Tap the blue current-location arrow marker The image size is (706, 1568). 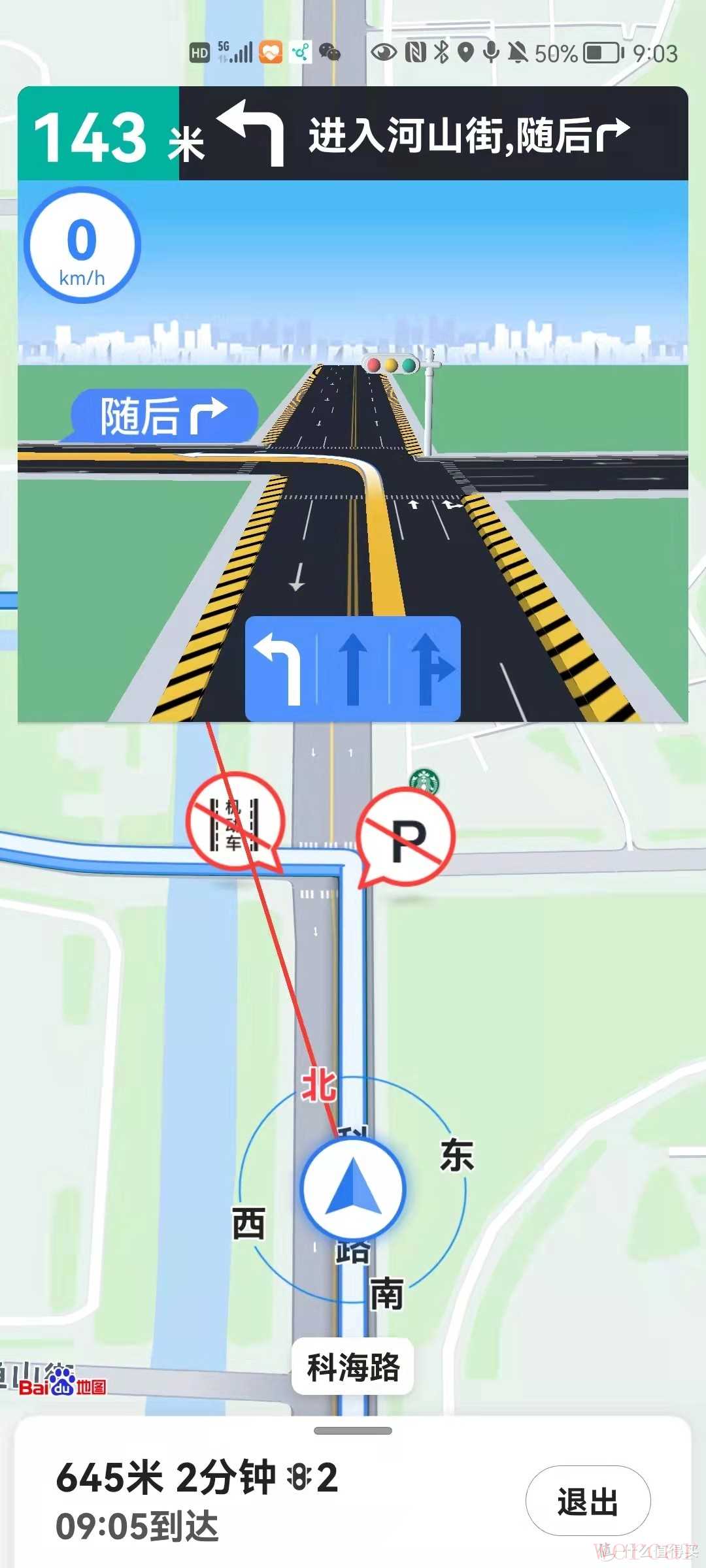(353, 1188)
